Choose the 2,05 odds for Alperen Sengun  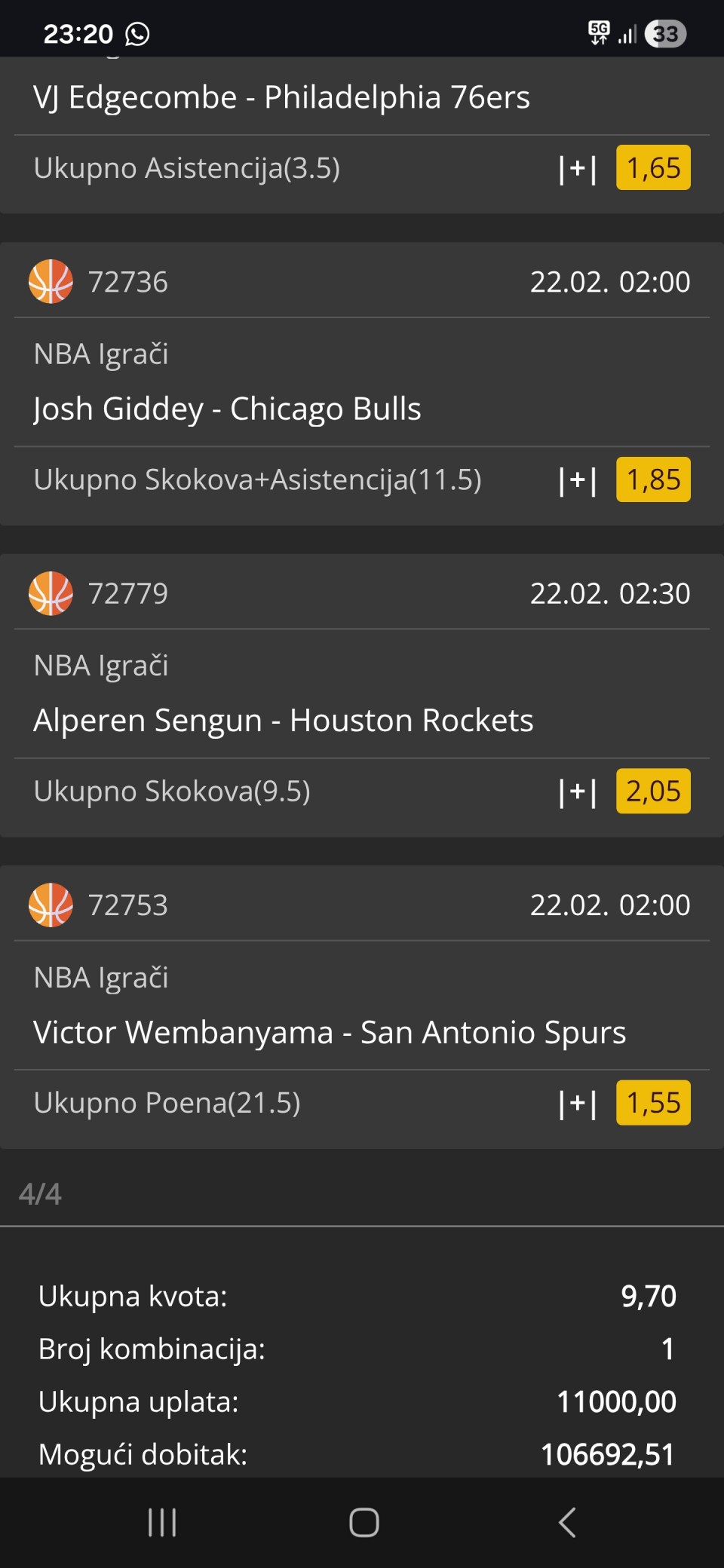click(x=653, y=791)
